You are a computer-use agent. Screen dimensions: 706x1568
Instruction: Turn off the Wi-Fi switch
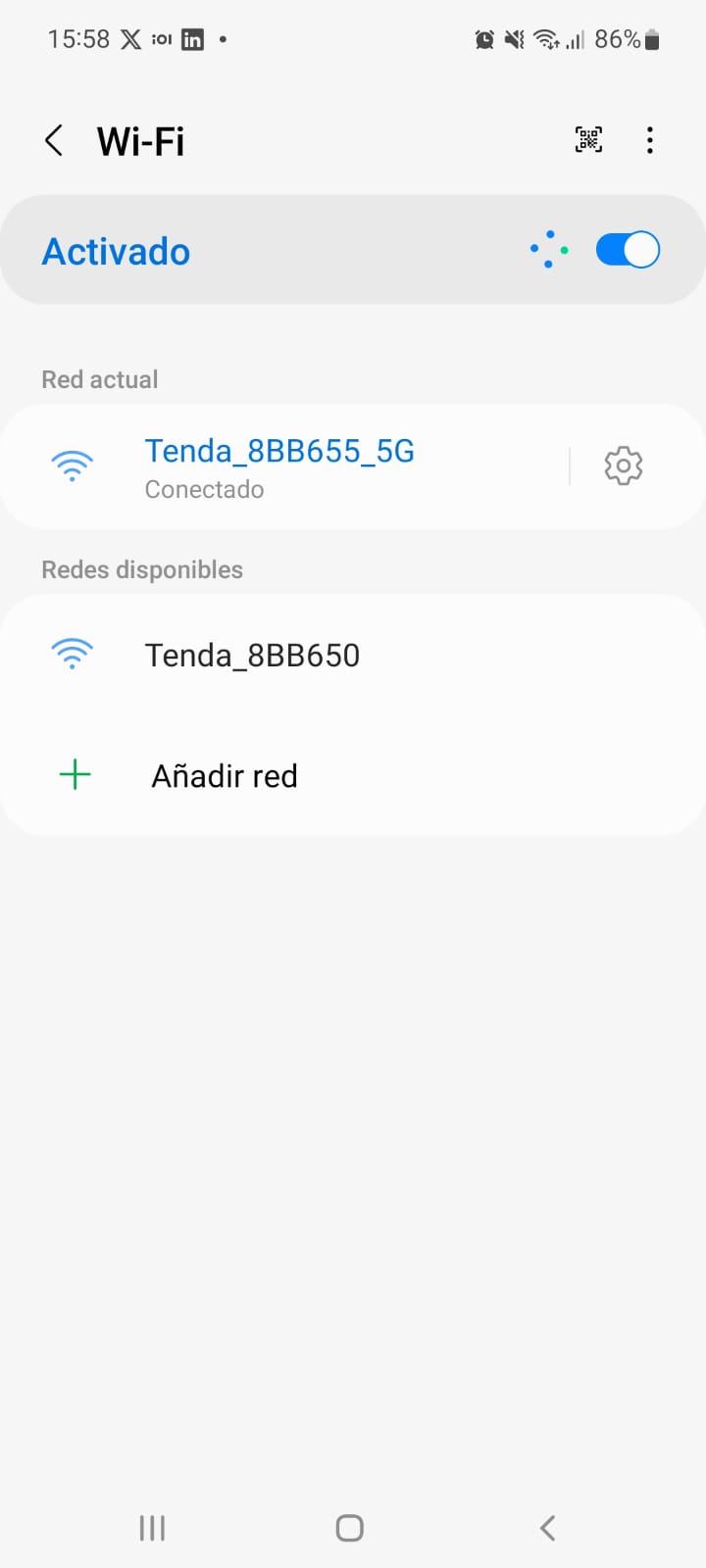tap(628, 250)
